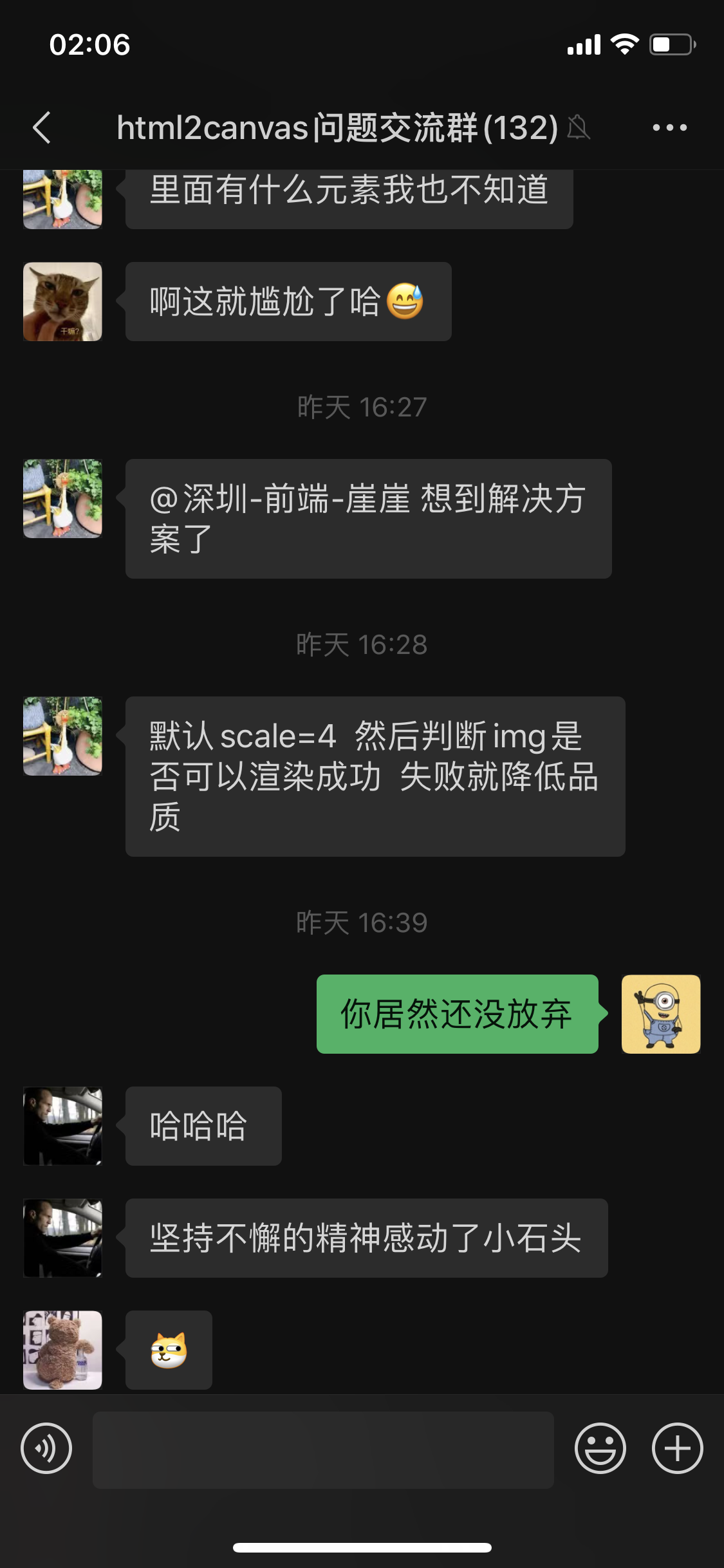Open my minion avatar profile

coord(660,1014)
